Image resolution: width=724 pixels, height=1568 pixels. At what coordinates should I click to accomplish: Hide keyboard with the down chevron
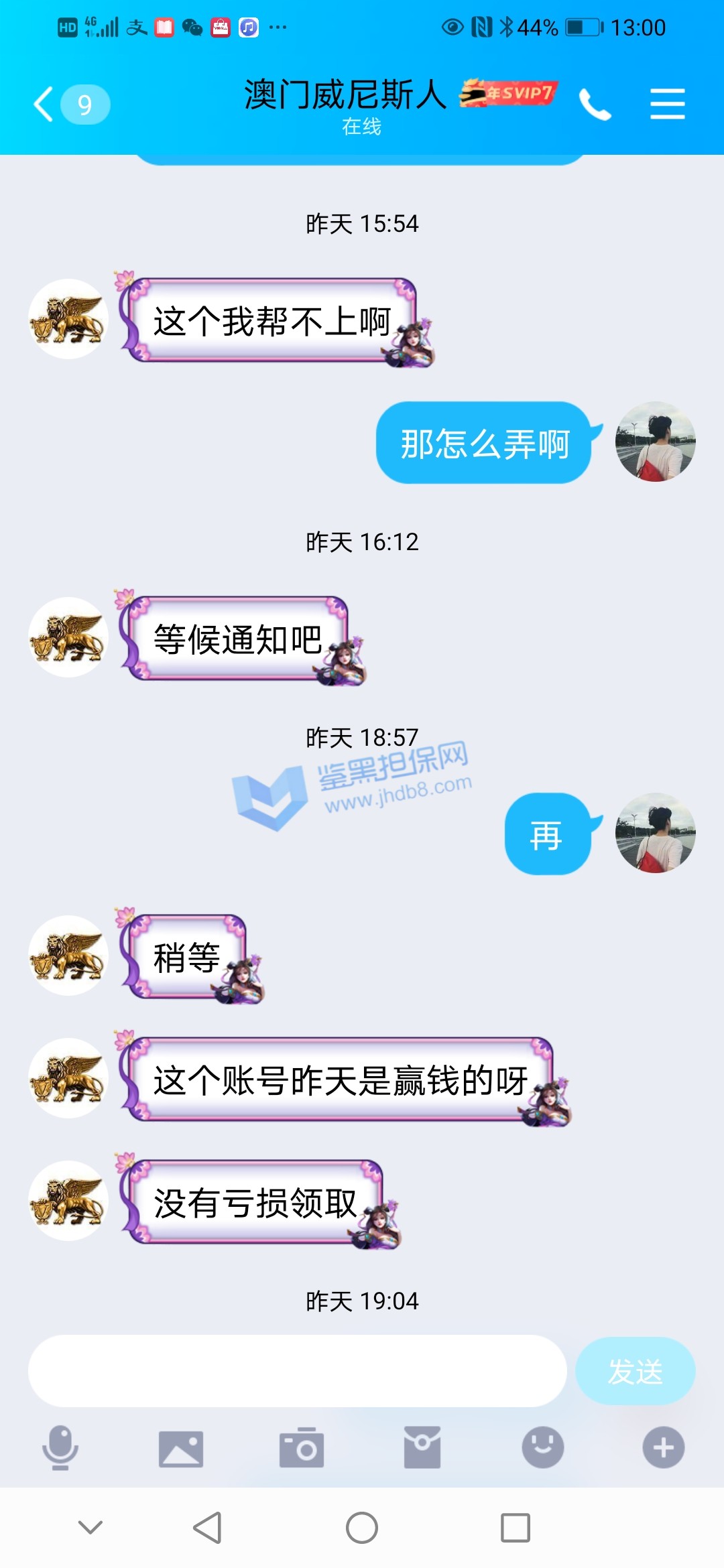click(90, 1527)
